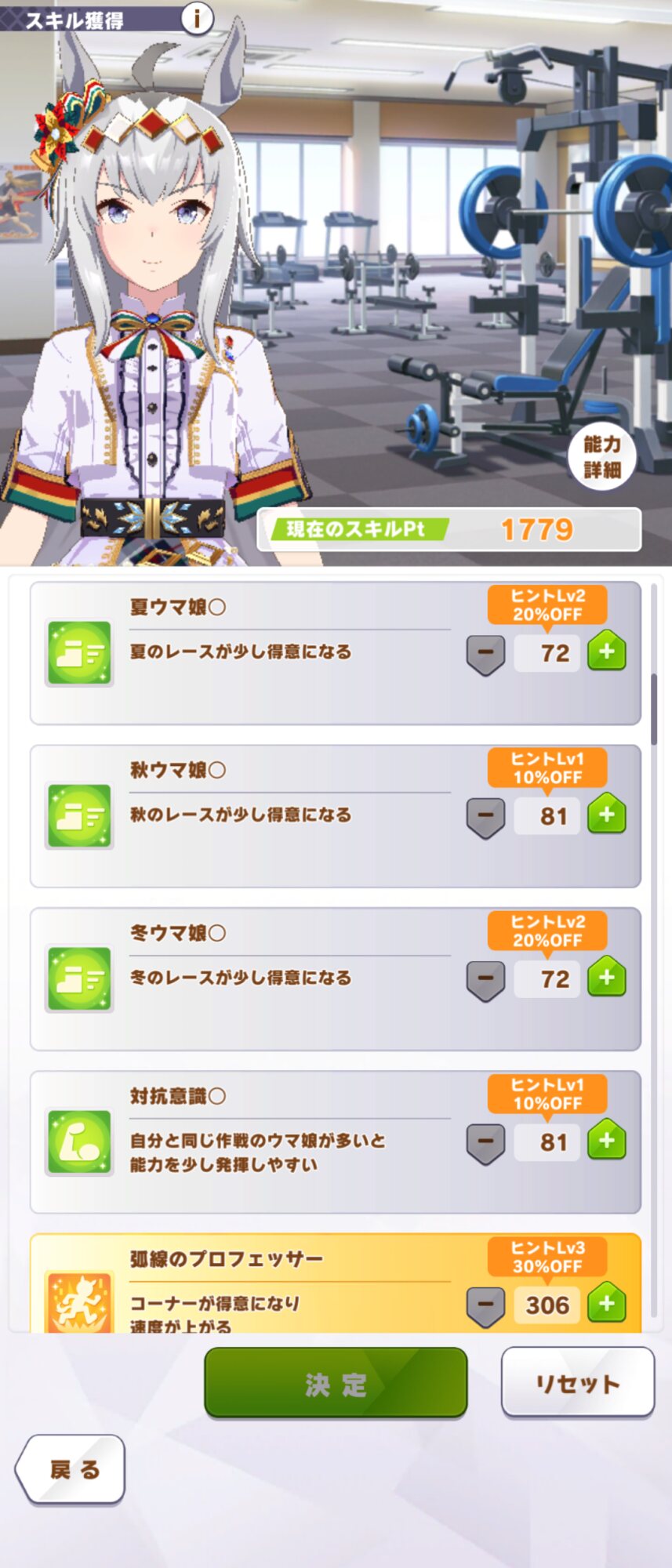Viewport: 672px width, 1568px height.
Task: Confirm selection with 決定 button
Action: 336,1385
